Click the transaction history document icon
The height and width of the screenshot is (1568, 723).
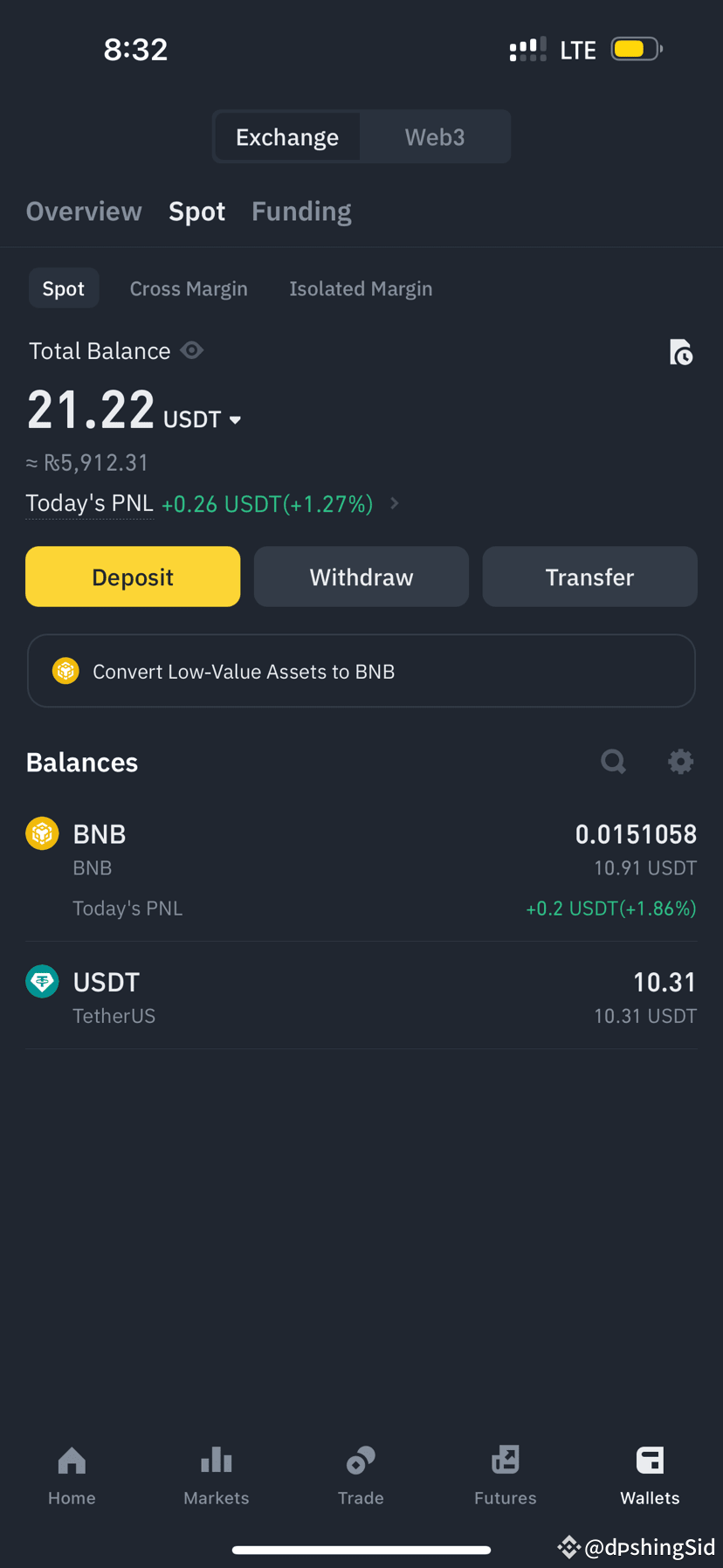tap(681, 352)
